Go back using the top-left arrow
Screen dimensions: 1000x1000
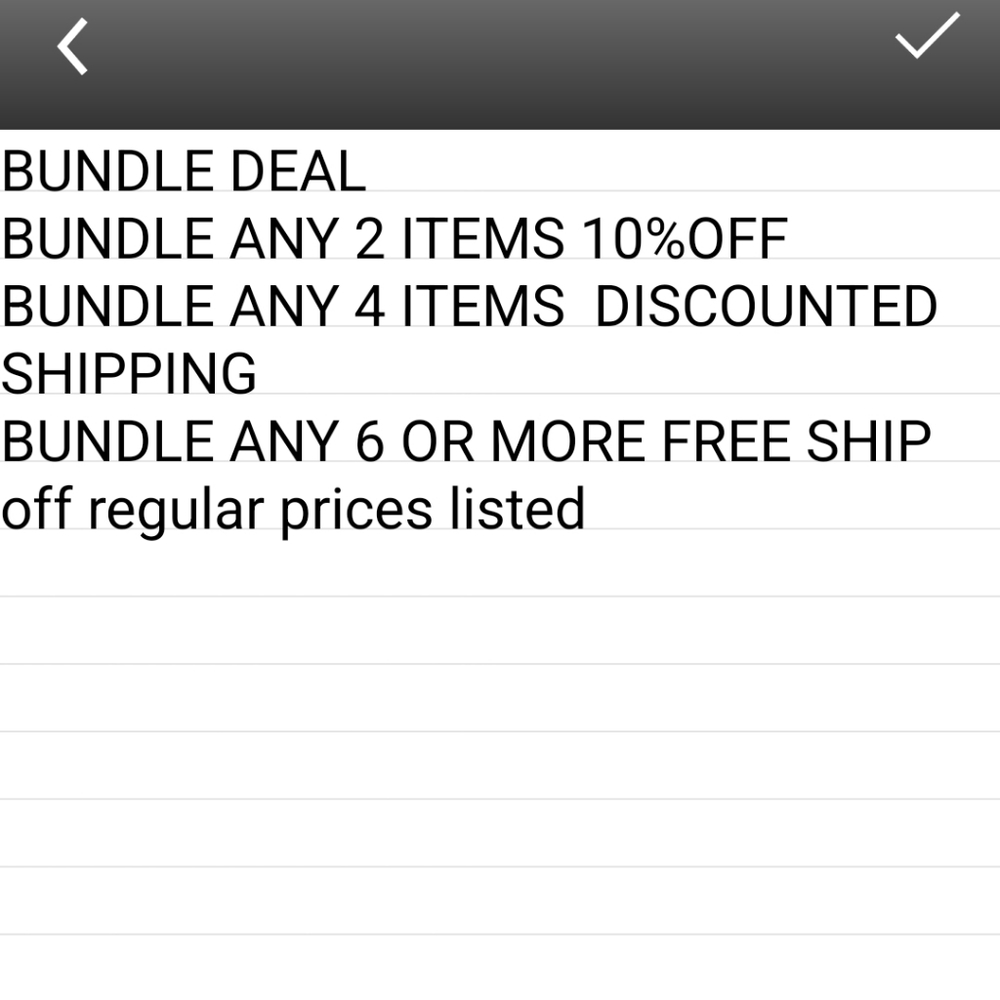click(x=72, y=46)
